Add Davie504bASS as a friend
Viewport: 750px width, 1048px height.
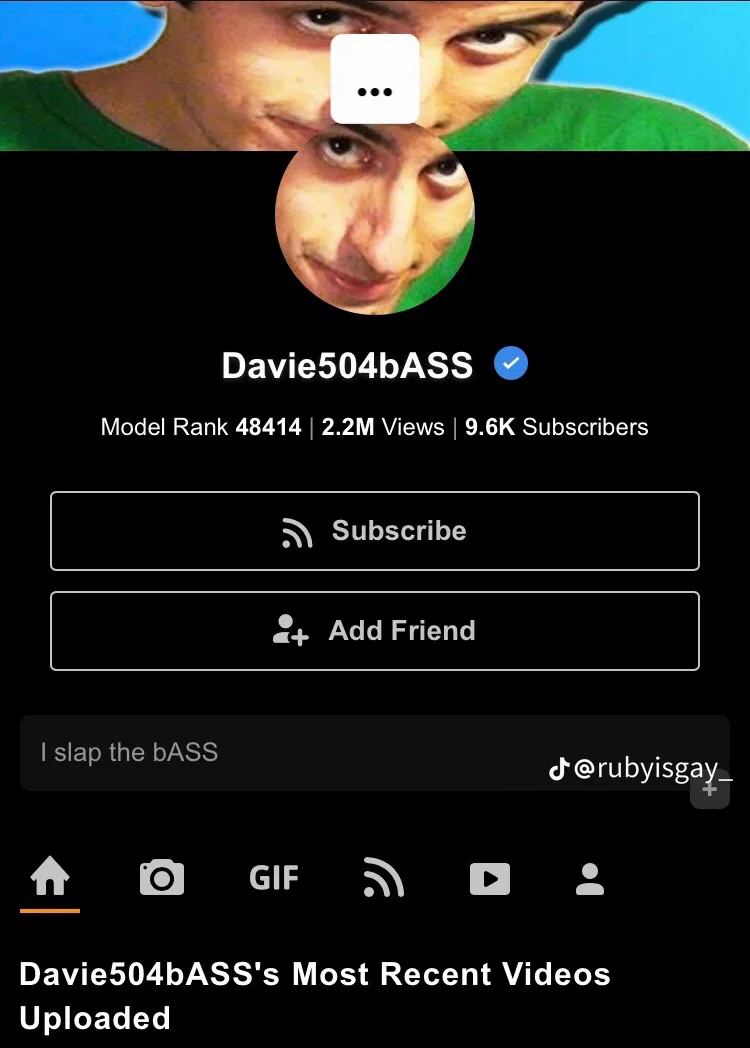pos(375,630)
